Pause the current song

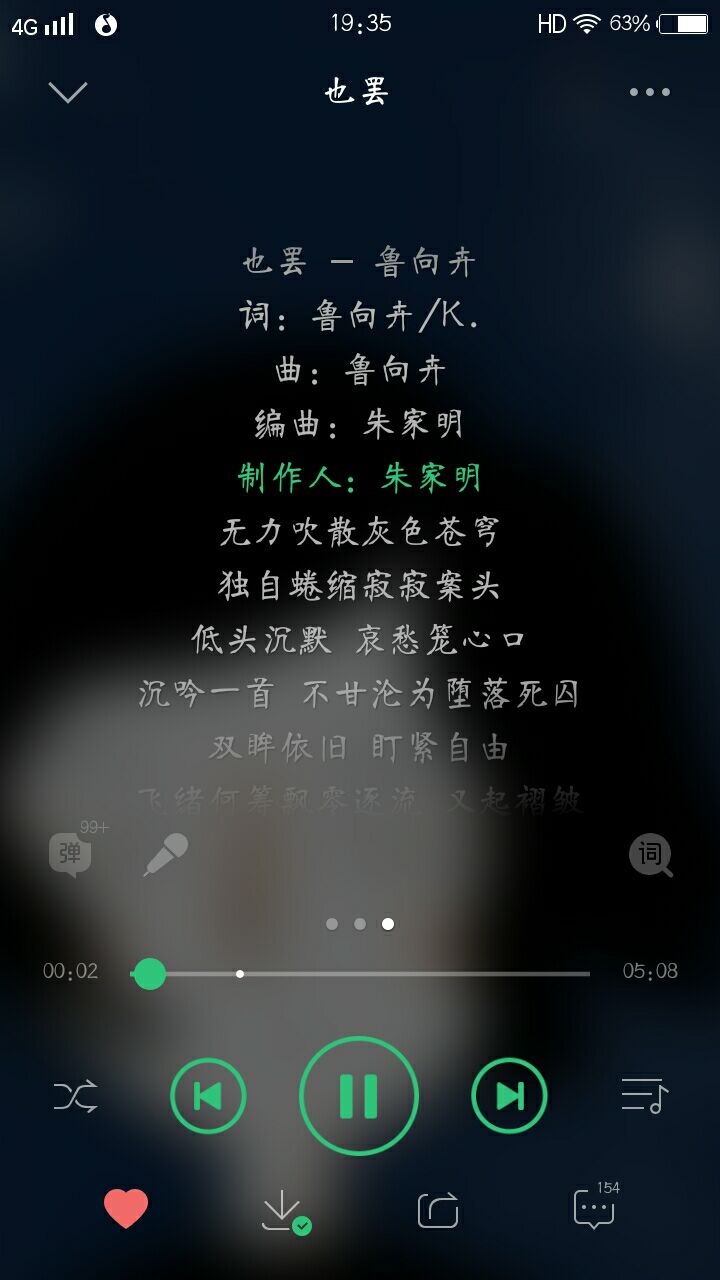pos(359,1097)
